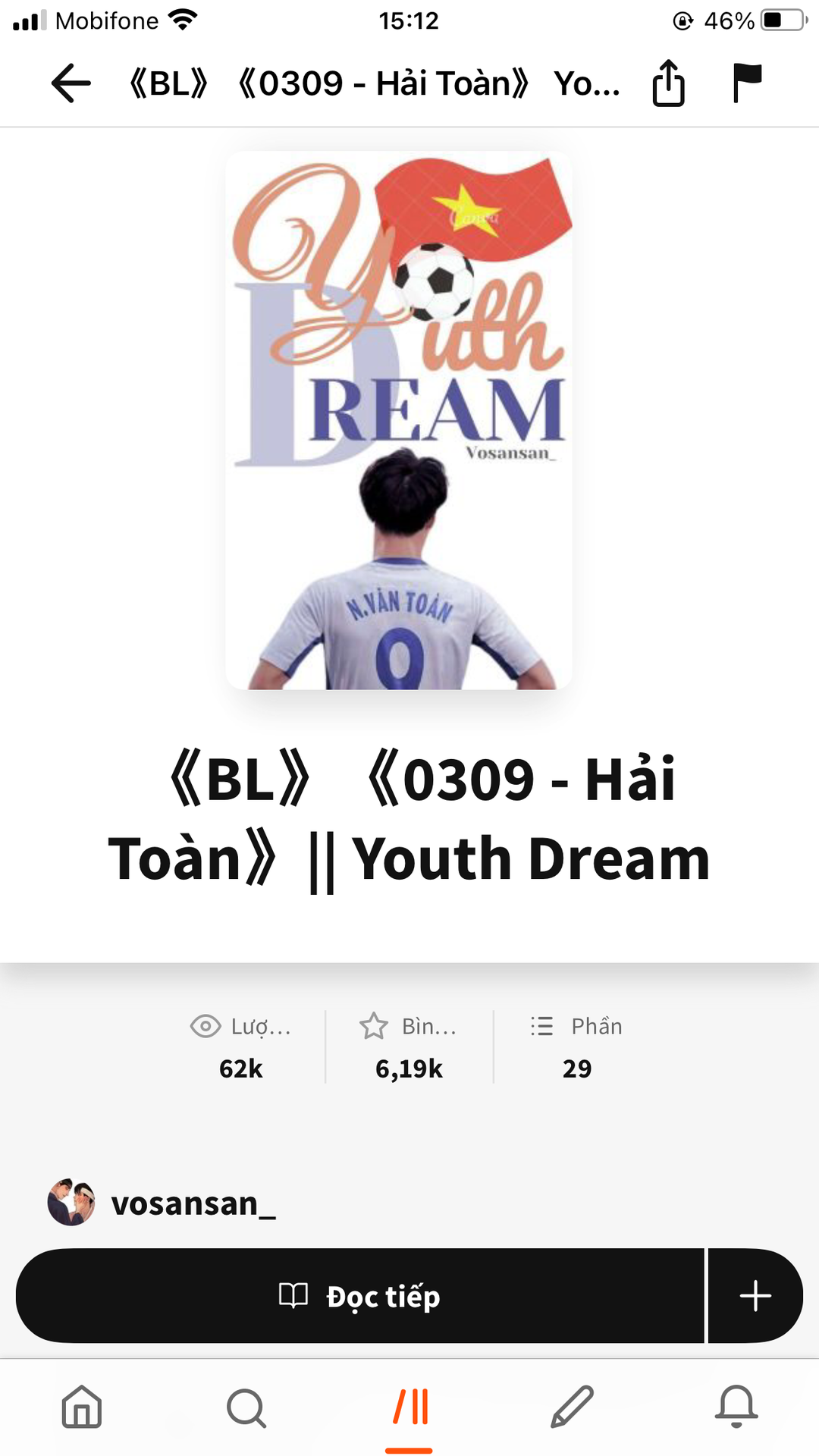View the Phần chapter list
This screenshot has width=819, height=1456.
576,1047
